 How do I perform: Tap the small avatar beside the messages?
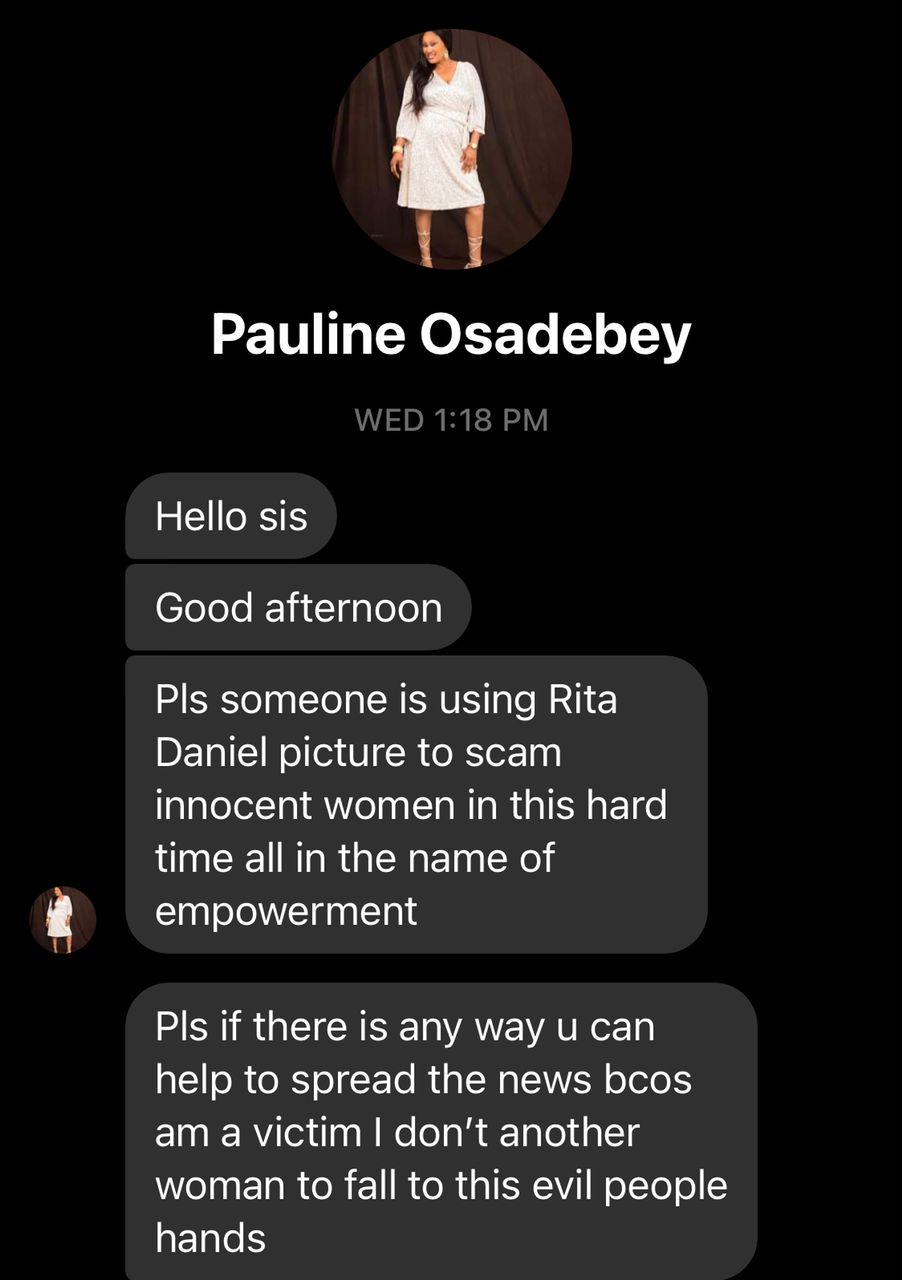[x=63, y=919]
